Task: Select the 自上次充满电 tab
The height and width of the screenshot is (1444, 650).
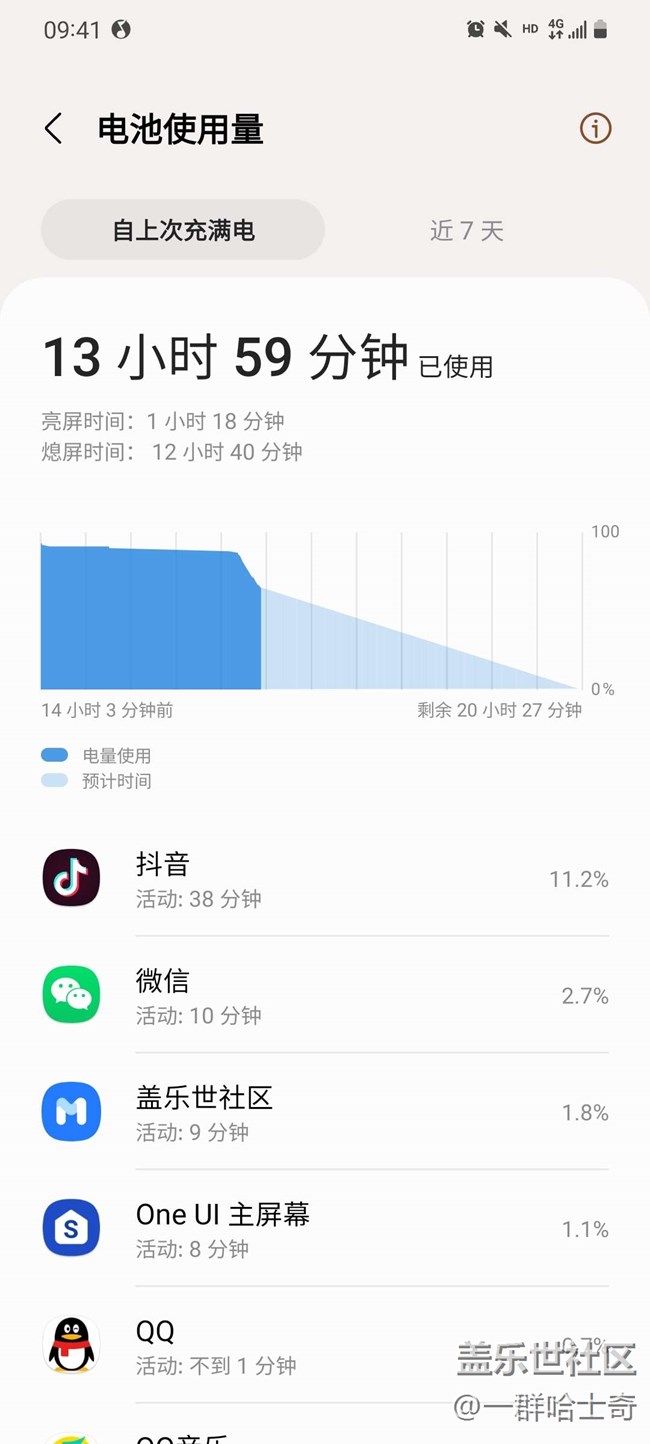Action: pos(183,230)
